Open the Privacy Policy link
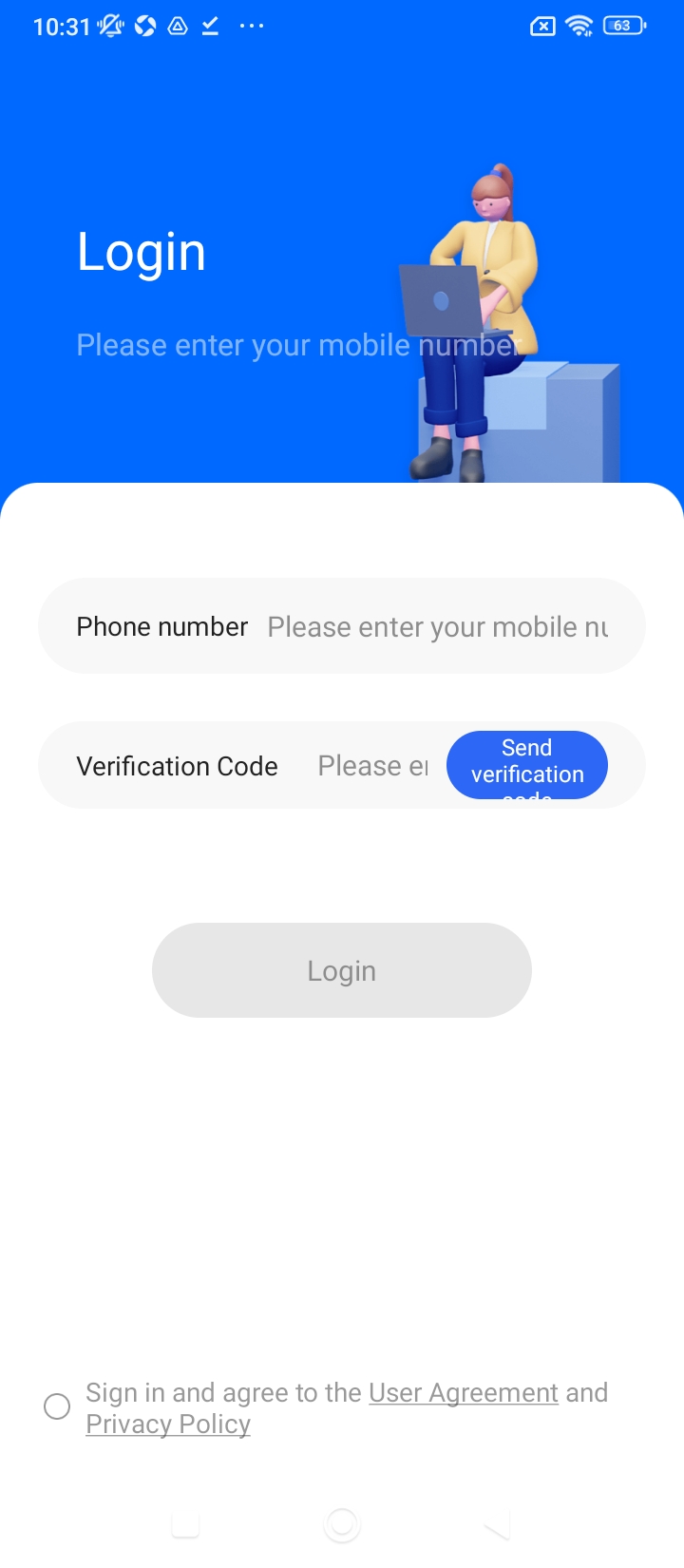This screenshot has width=684, height=1568. pos(168,1425)
